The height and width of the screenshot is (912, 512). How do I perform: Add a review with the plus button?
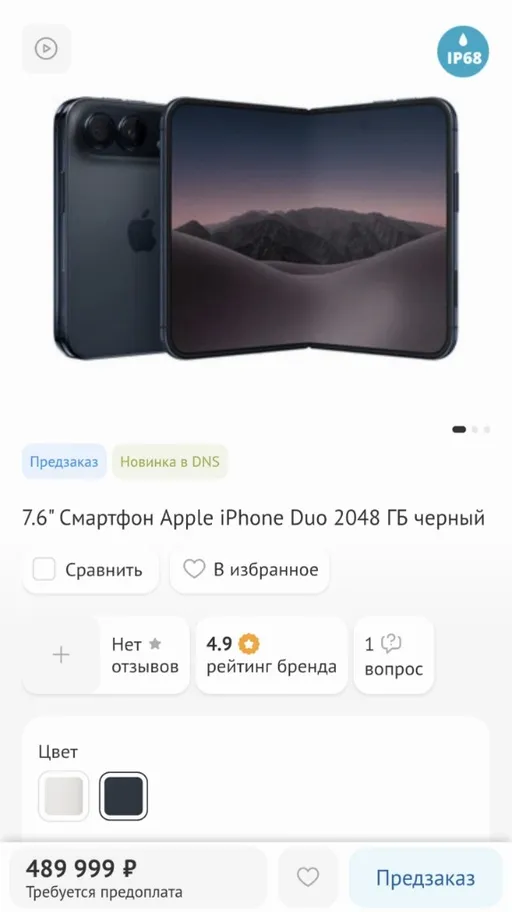(61, 656)
